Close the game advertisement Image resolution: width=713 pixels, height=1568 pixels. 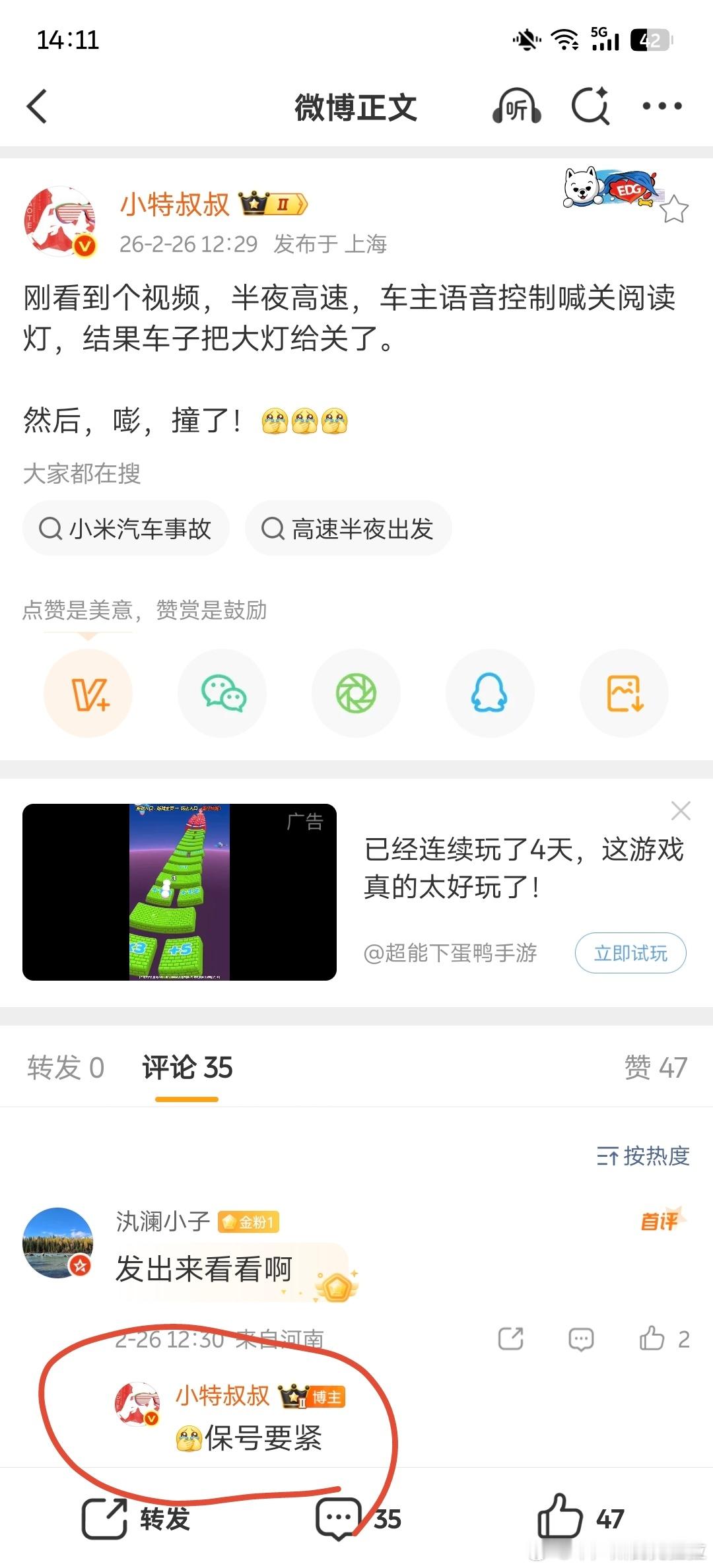681,810
